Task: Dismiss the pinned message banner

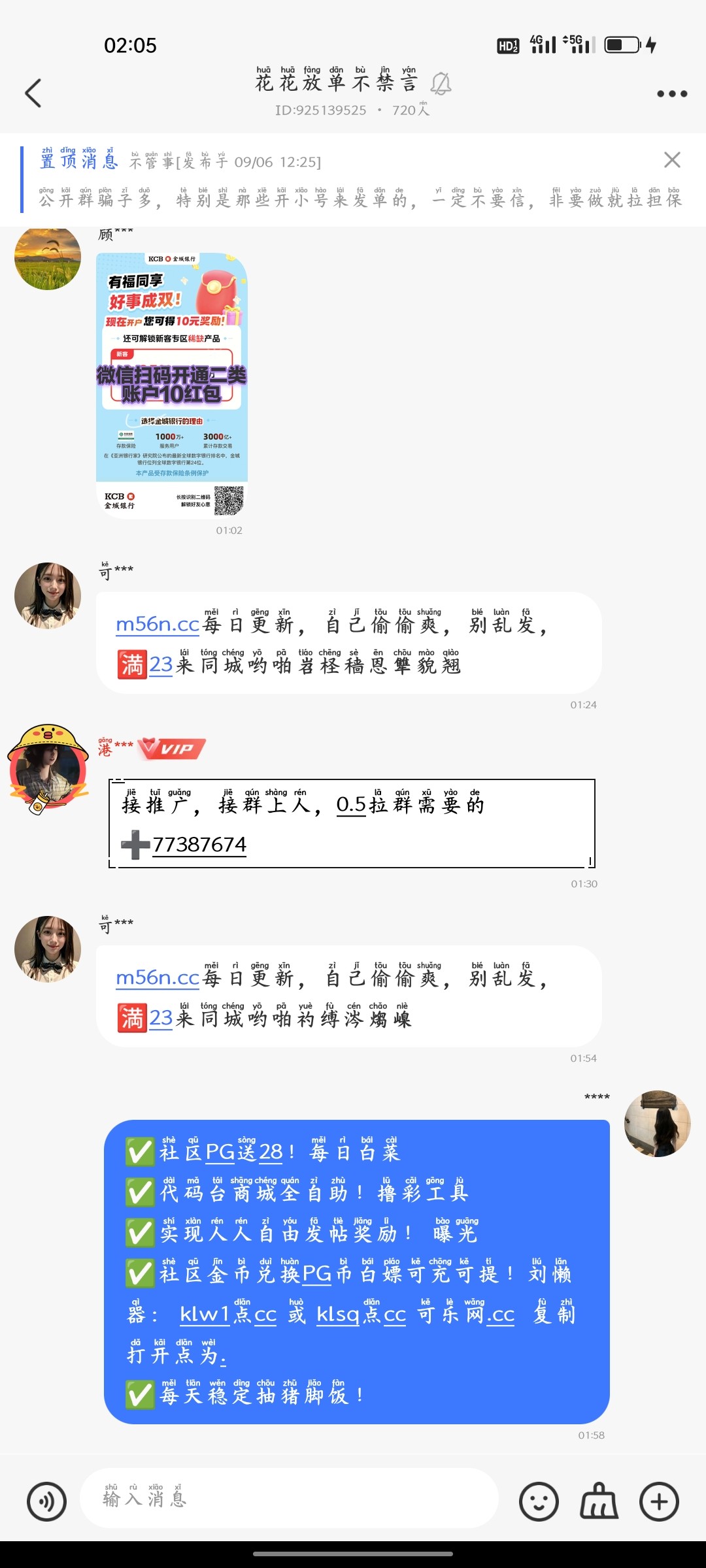Action: (672, 160)
